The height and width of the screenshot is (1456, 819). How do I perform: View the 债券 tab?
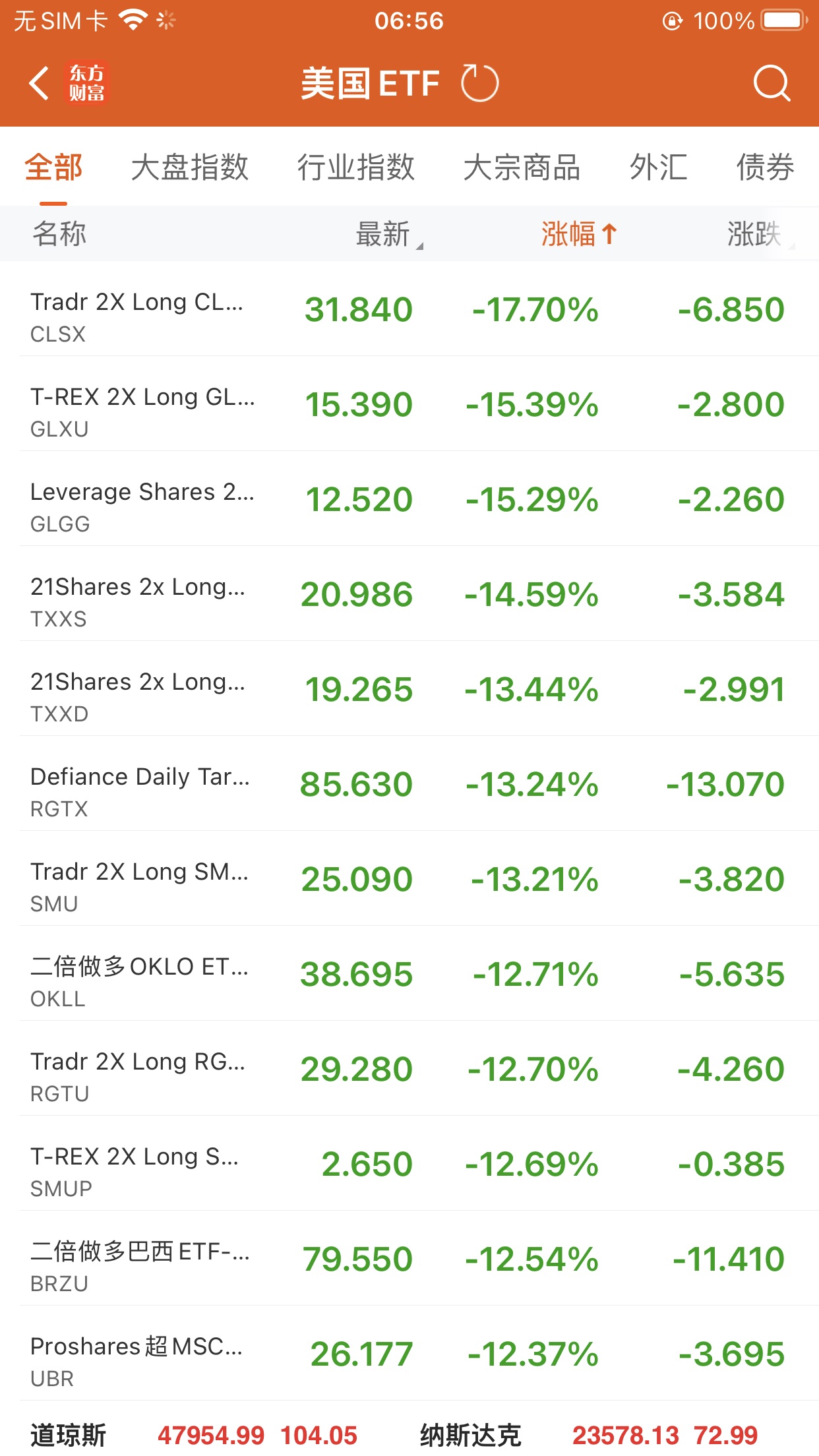click(x=765, y=167)
